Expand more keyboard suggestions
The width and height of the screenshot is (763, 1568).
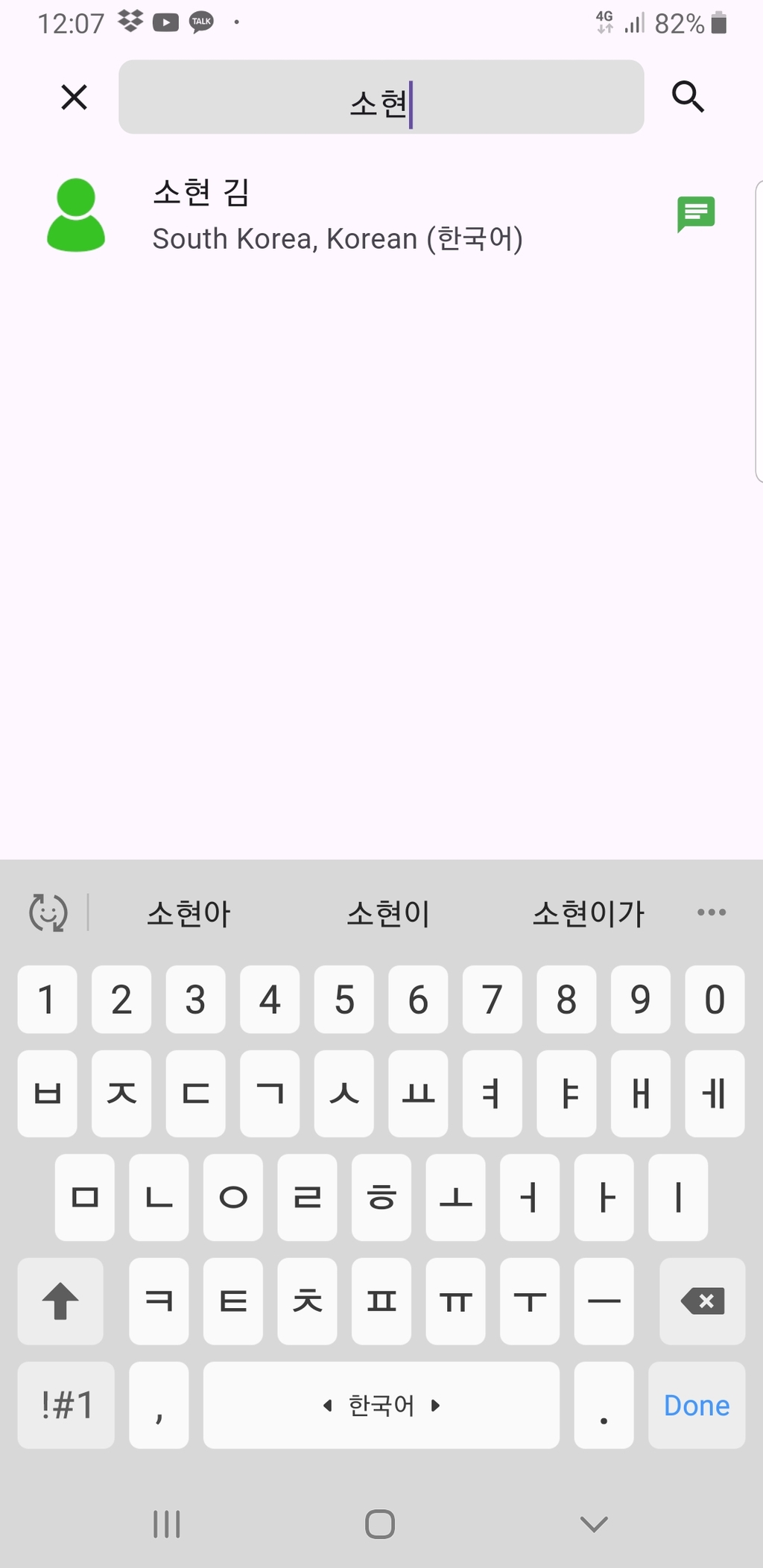[x=711, y=912]
